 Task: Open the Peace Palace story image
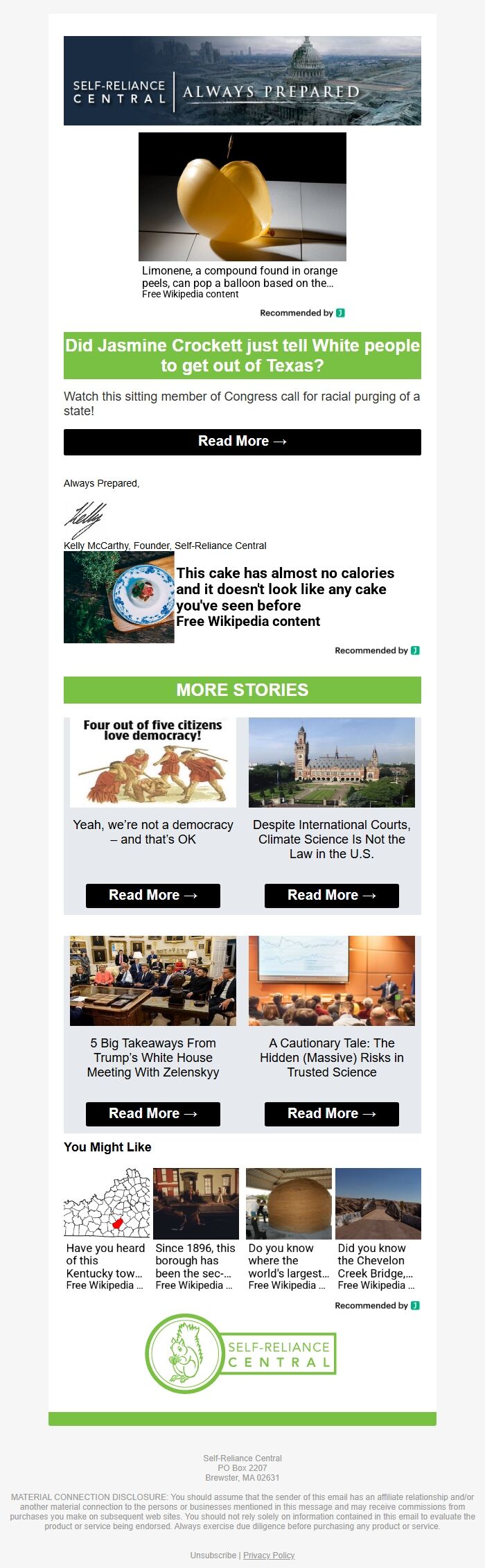pos(331,762)
